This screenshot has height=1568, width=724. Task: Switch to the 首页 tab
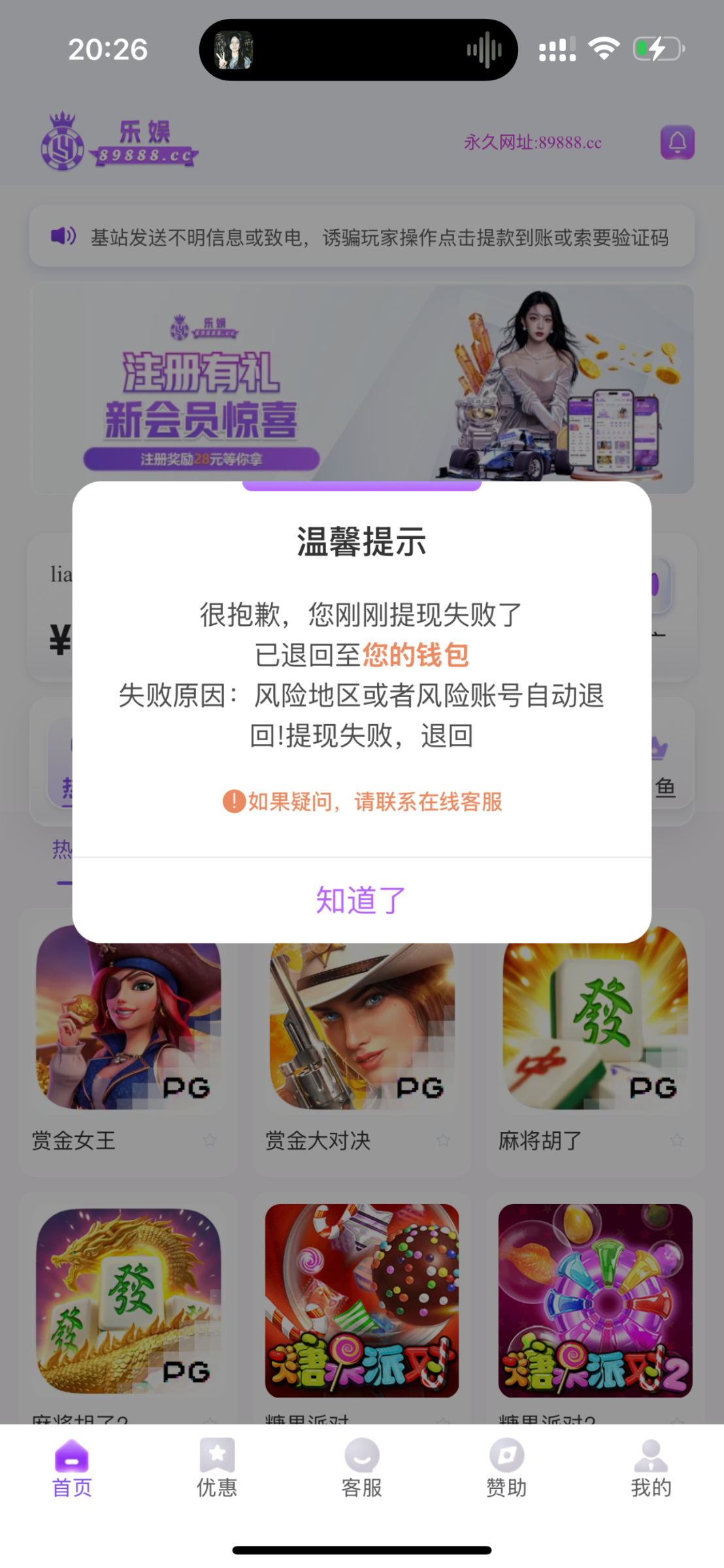[x=72, y=1468]
